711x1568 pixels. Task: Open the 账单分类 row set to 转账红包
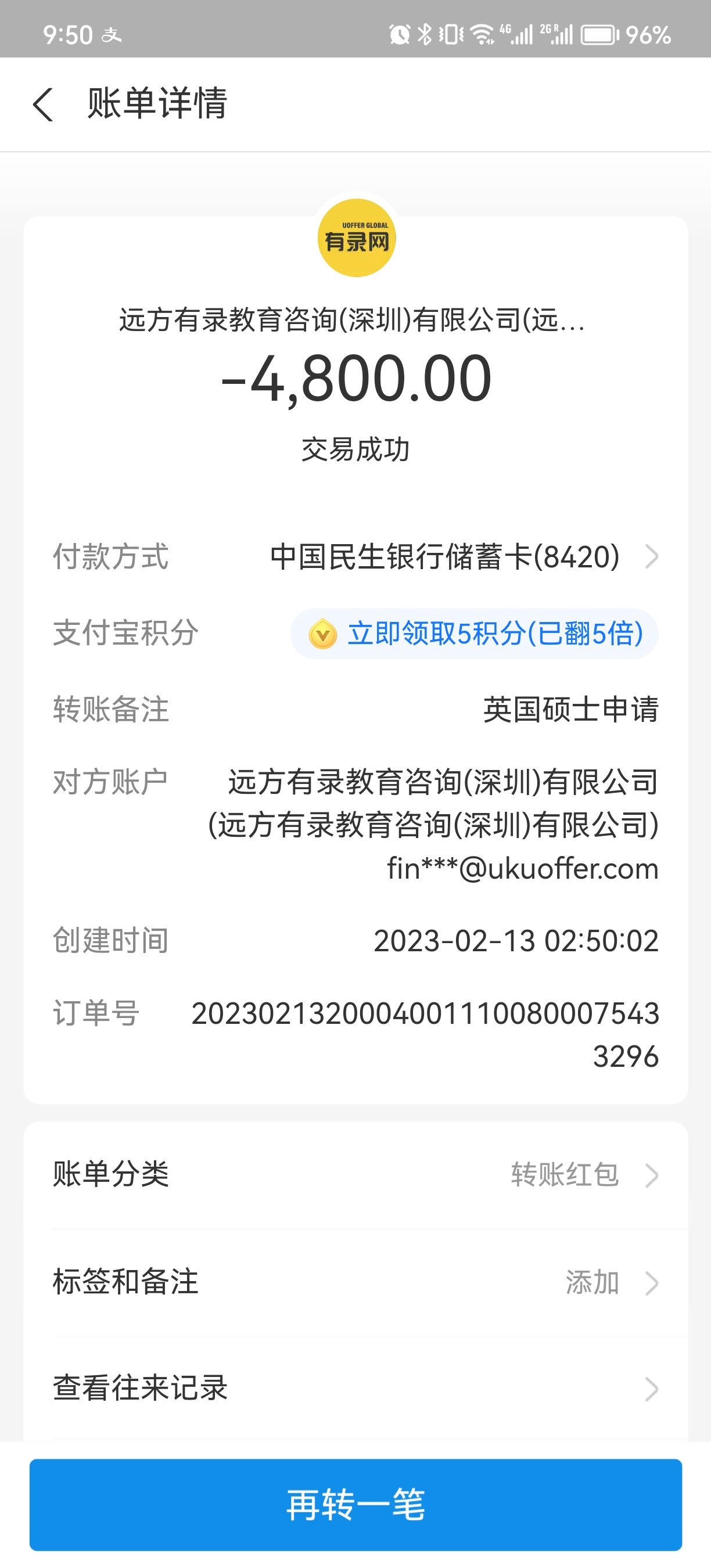click(355, 1175)
